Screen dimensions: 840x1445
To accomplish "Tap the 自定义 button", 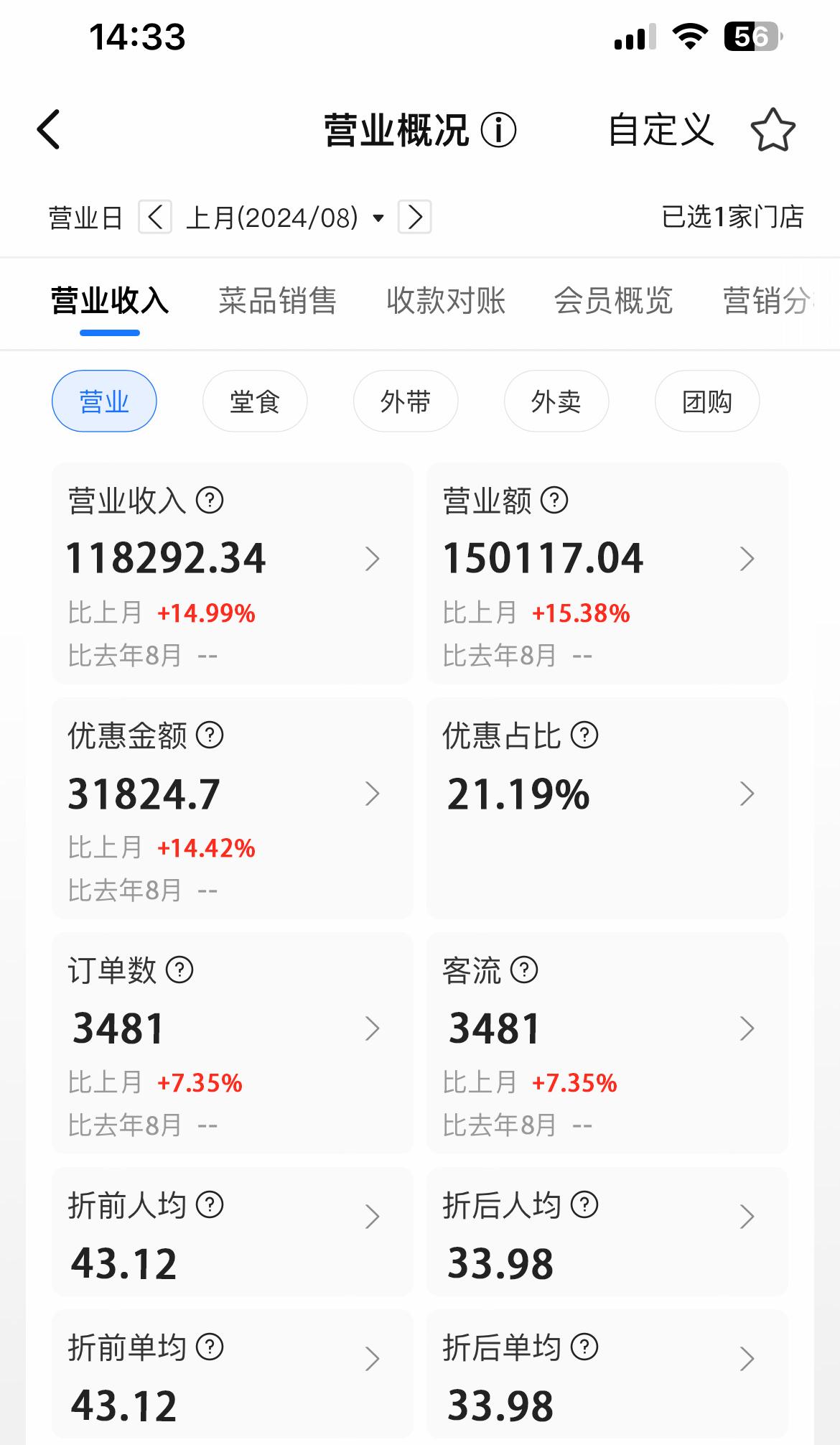I will [x=661, y=131].
